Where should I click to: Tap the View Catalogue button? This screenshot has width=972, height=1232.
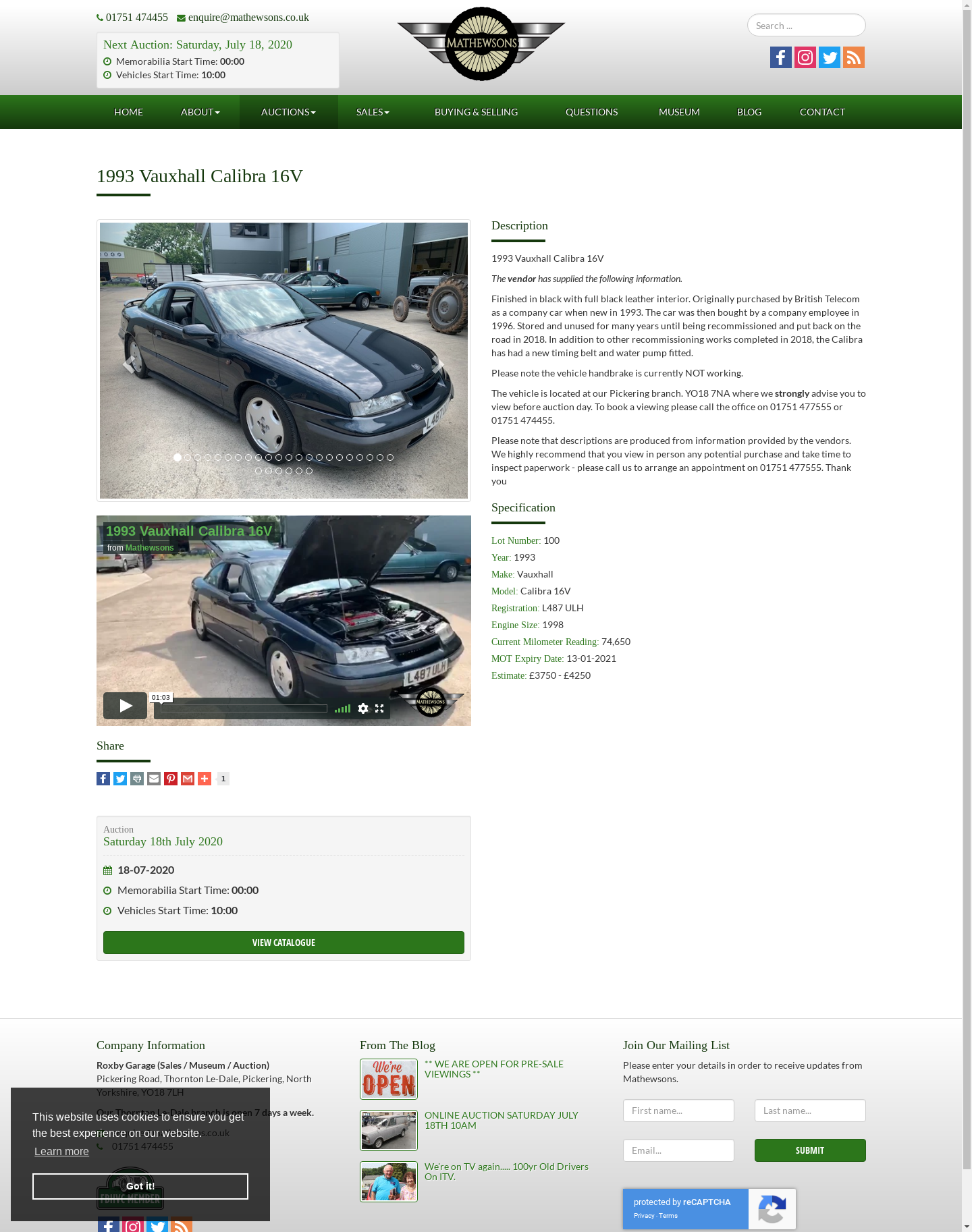[283, 943]
